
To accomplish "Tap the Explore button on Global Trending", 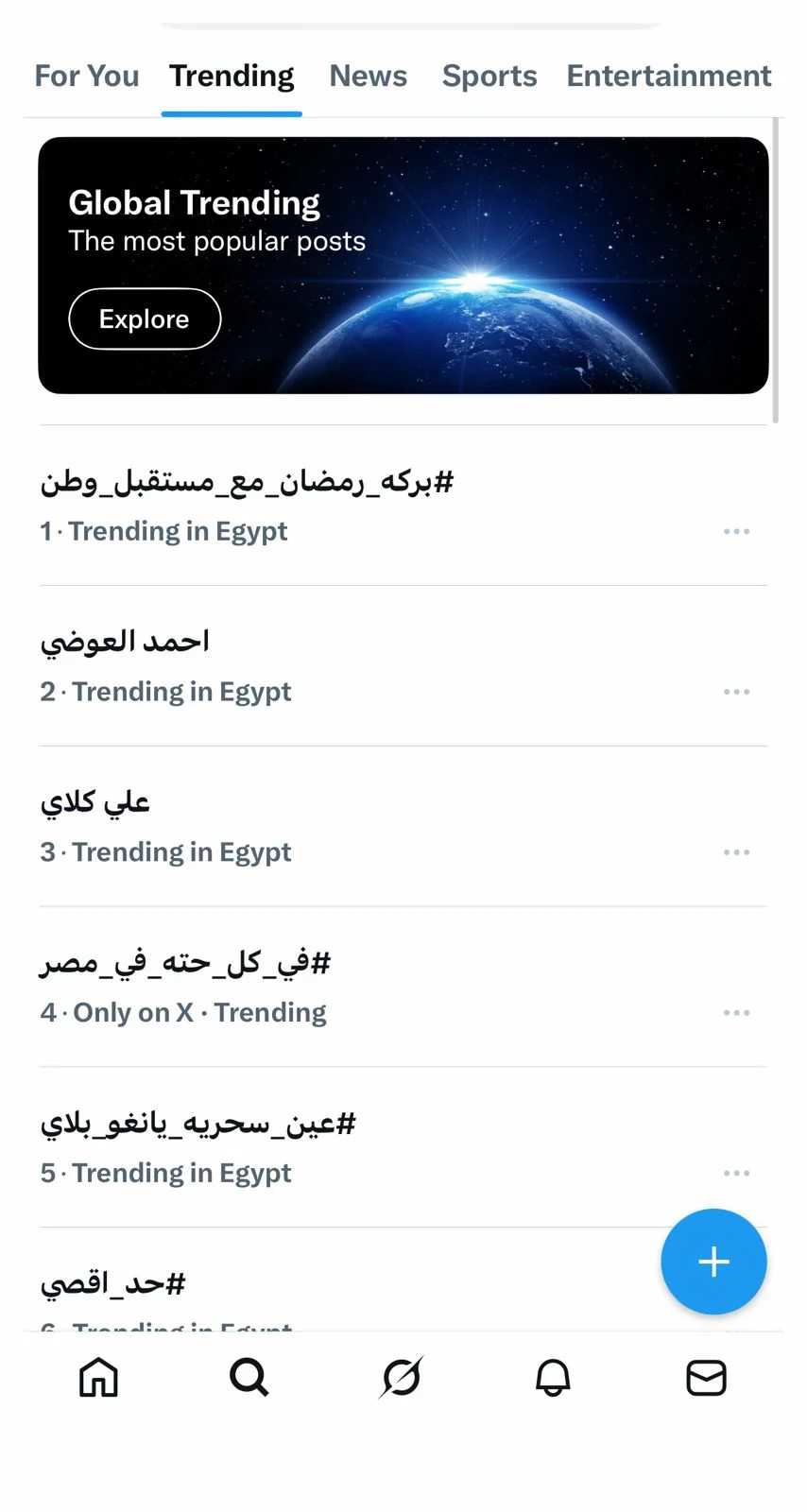I will 145,319.
